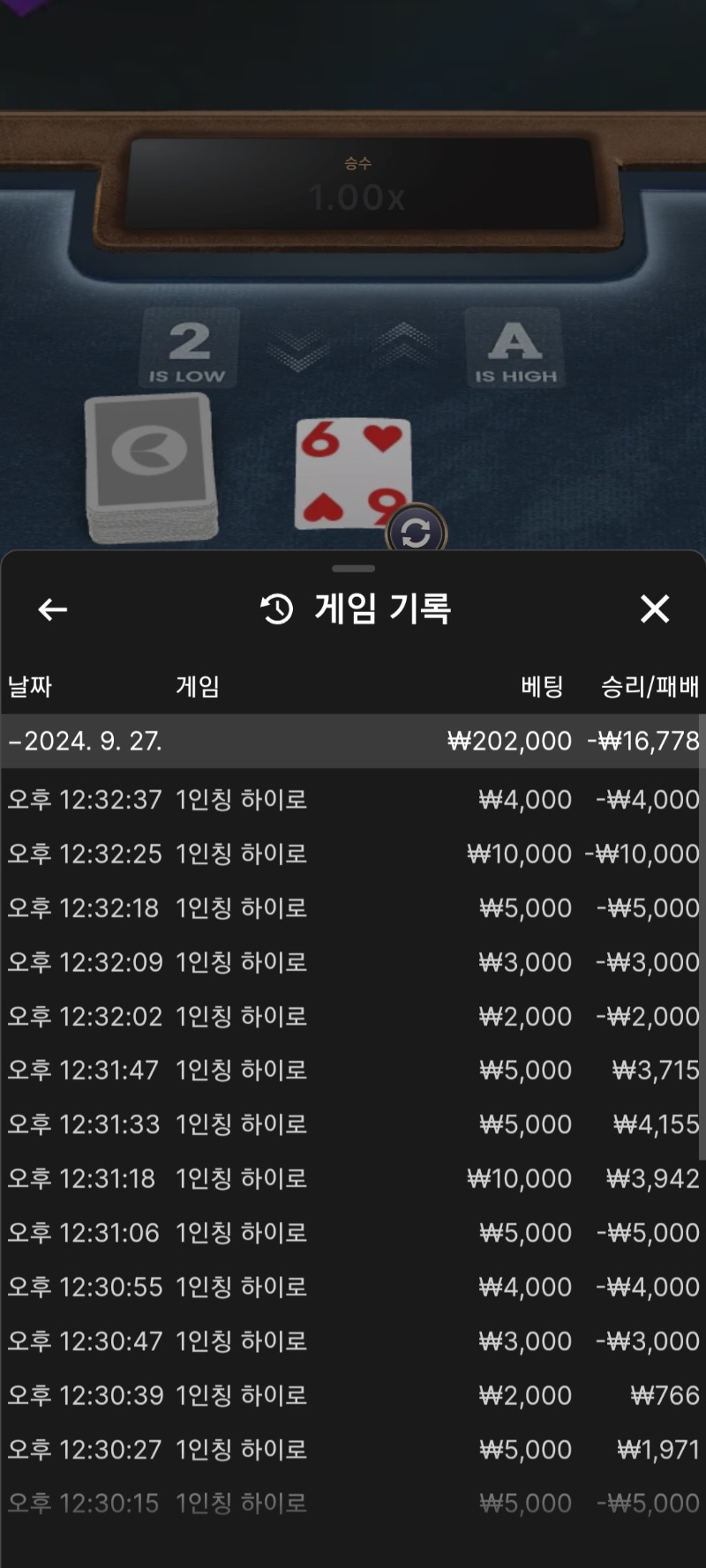Tap the card swap refresh button
The image size is (706, 1568).
tap(417, 532)
